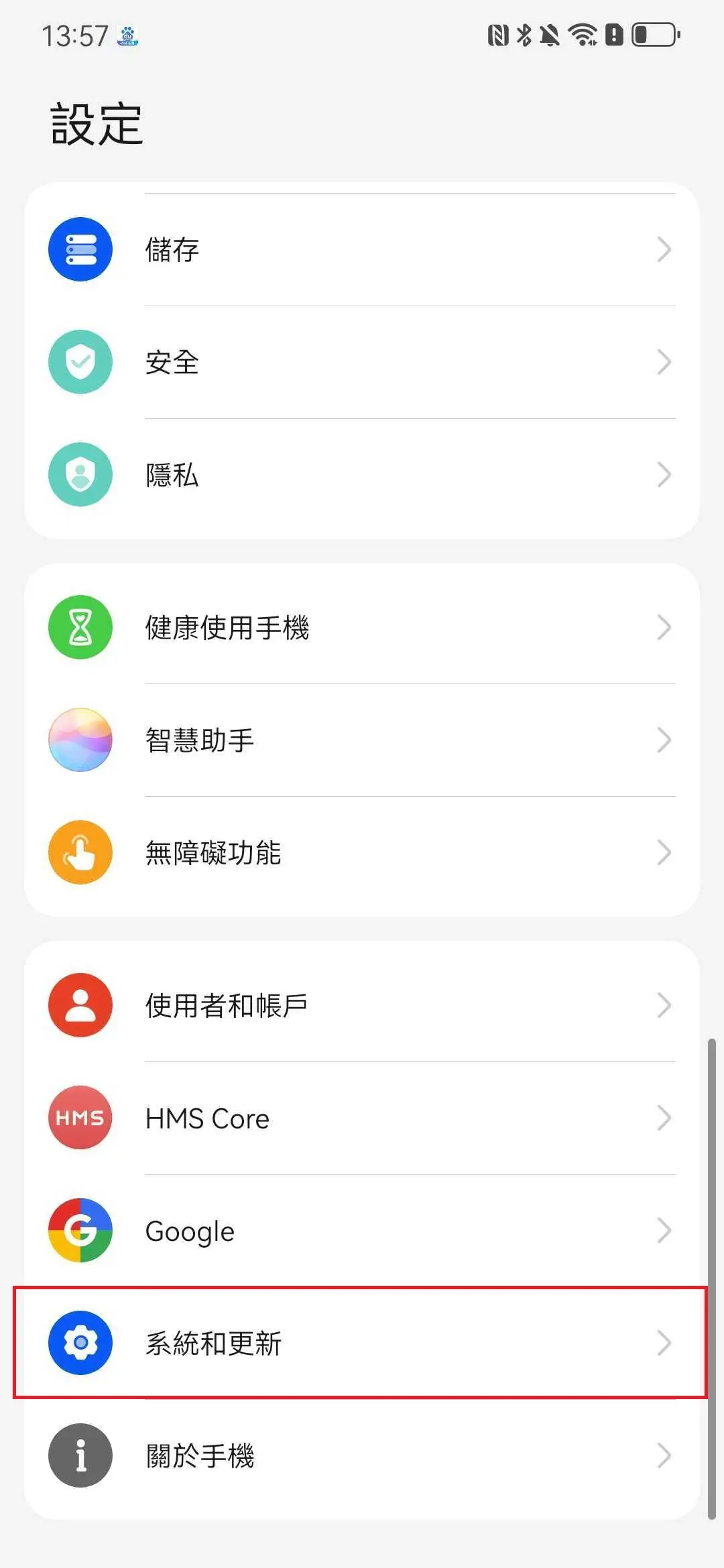Image resolution: width=724 pixels, height=1568 pixels.
Task: View 關於手機 about phone
Action: pos(362,1456)
